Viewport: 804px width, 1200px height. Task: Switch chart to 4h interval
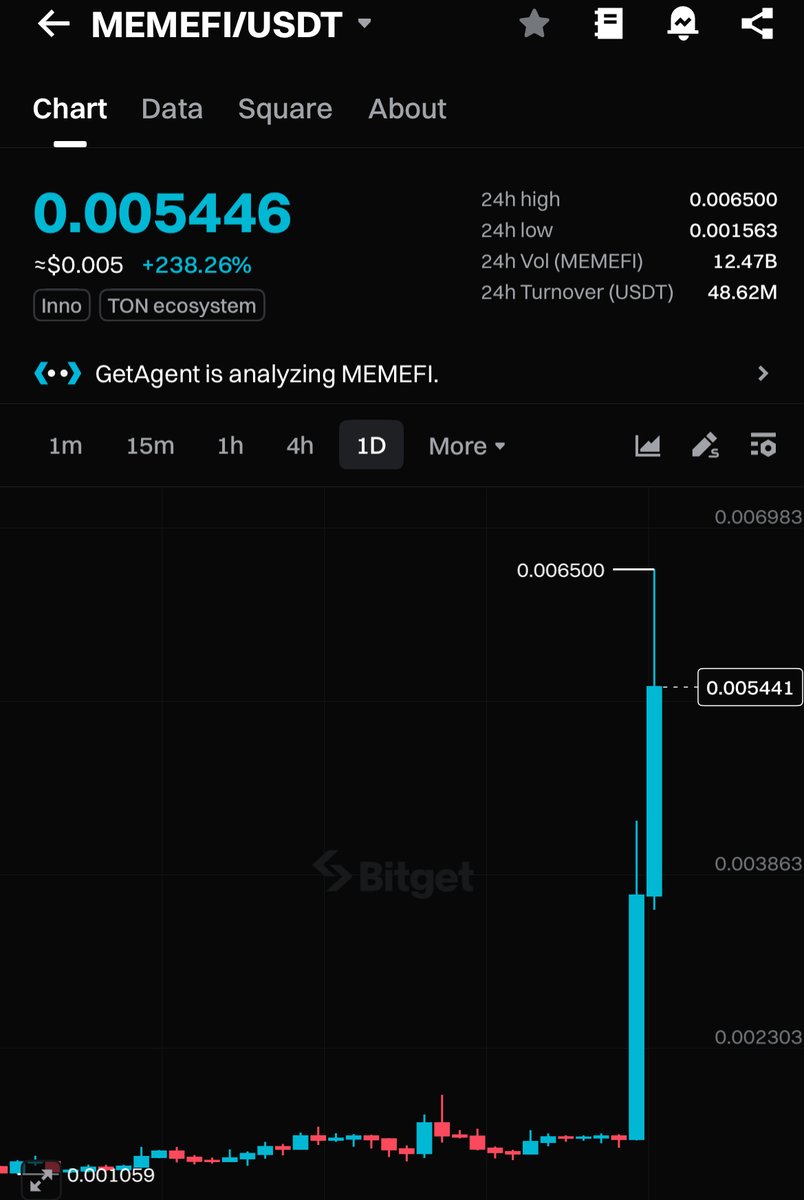(x=300, y=446)
